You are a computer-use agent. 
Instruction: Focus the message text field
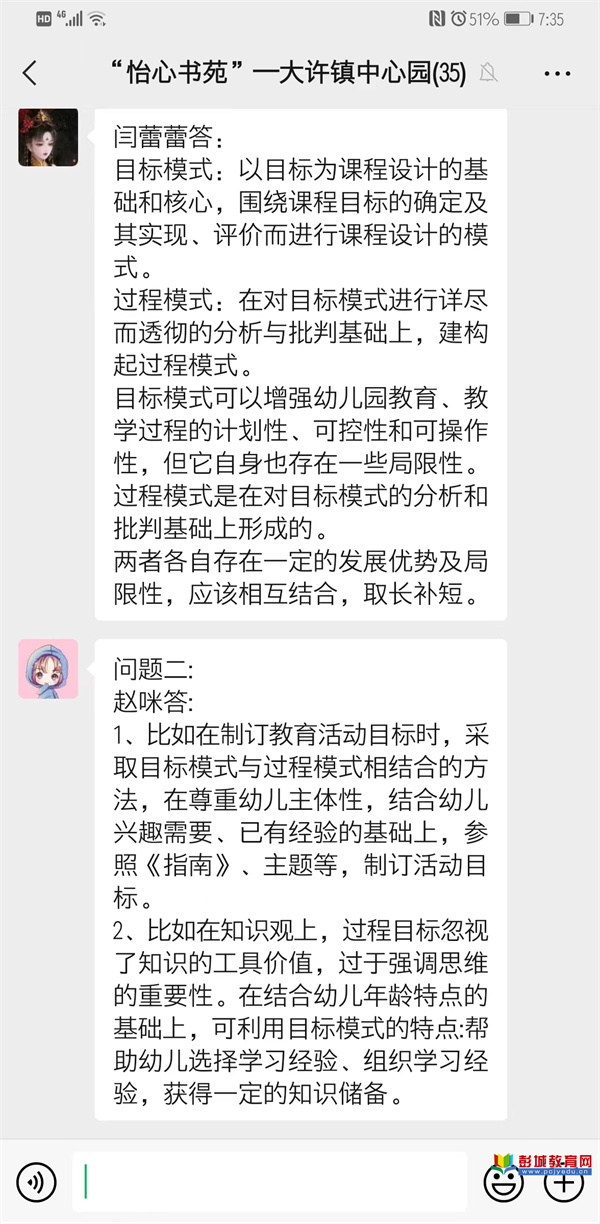click(270, 1182)
